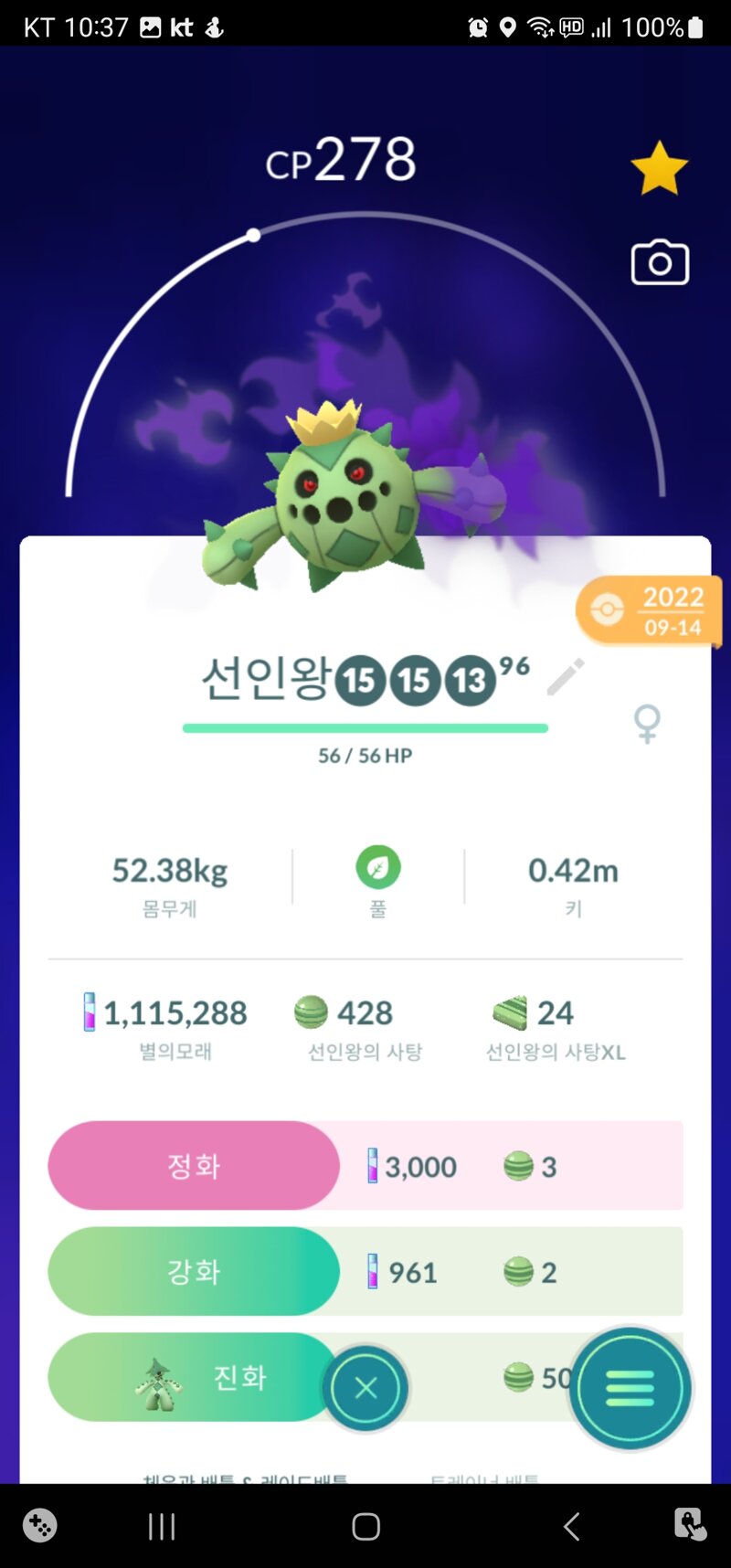The height and width of the screenshot is (1568, 731).
Task: Go back with the system back button
Action: pos(572,1526)
